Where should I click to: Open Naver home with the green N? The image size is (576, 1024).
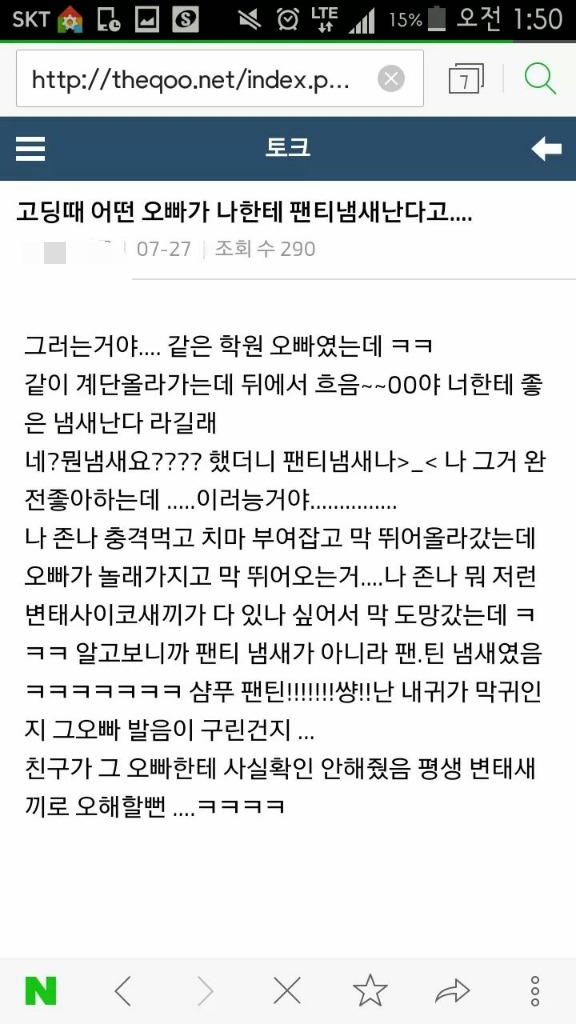tap(40, 991)
